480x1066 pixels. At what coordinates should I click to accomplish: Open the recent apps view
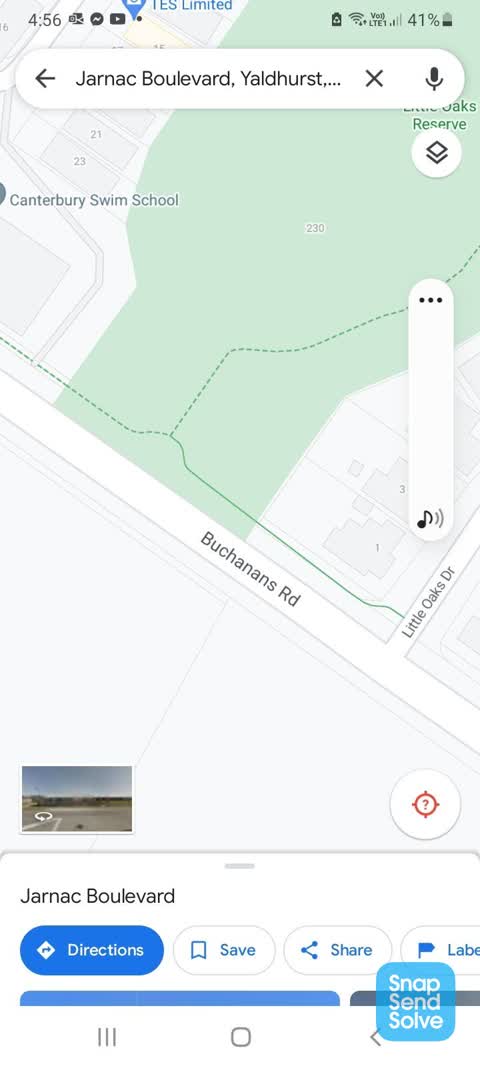point(107,1037)
